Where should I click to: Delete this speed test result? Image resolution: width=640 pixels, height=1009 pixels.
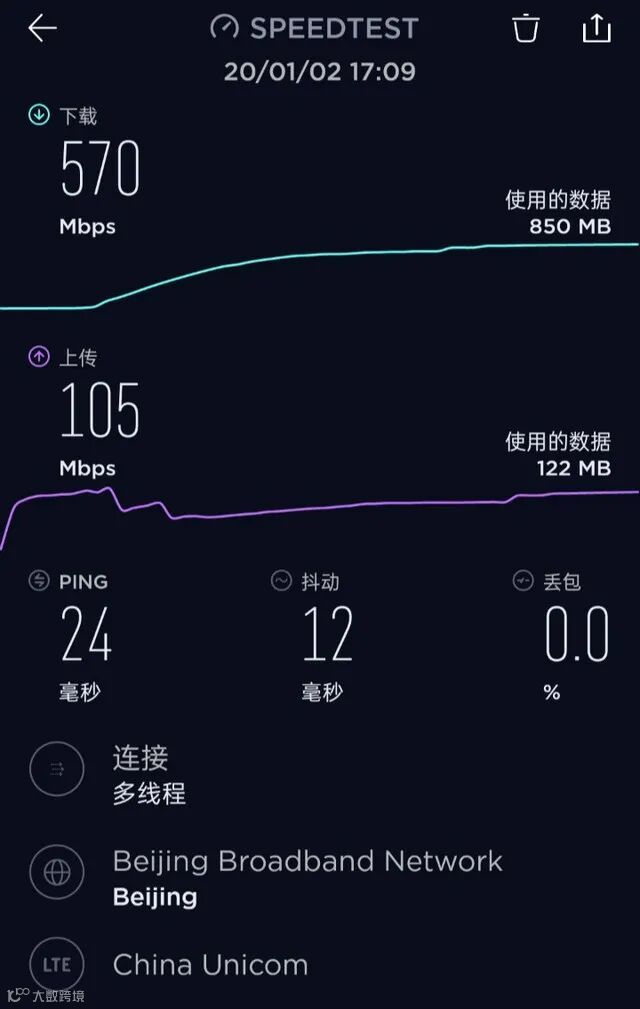[x=526, y=29]
